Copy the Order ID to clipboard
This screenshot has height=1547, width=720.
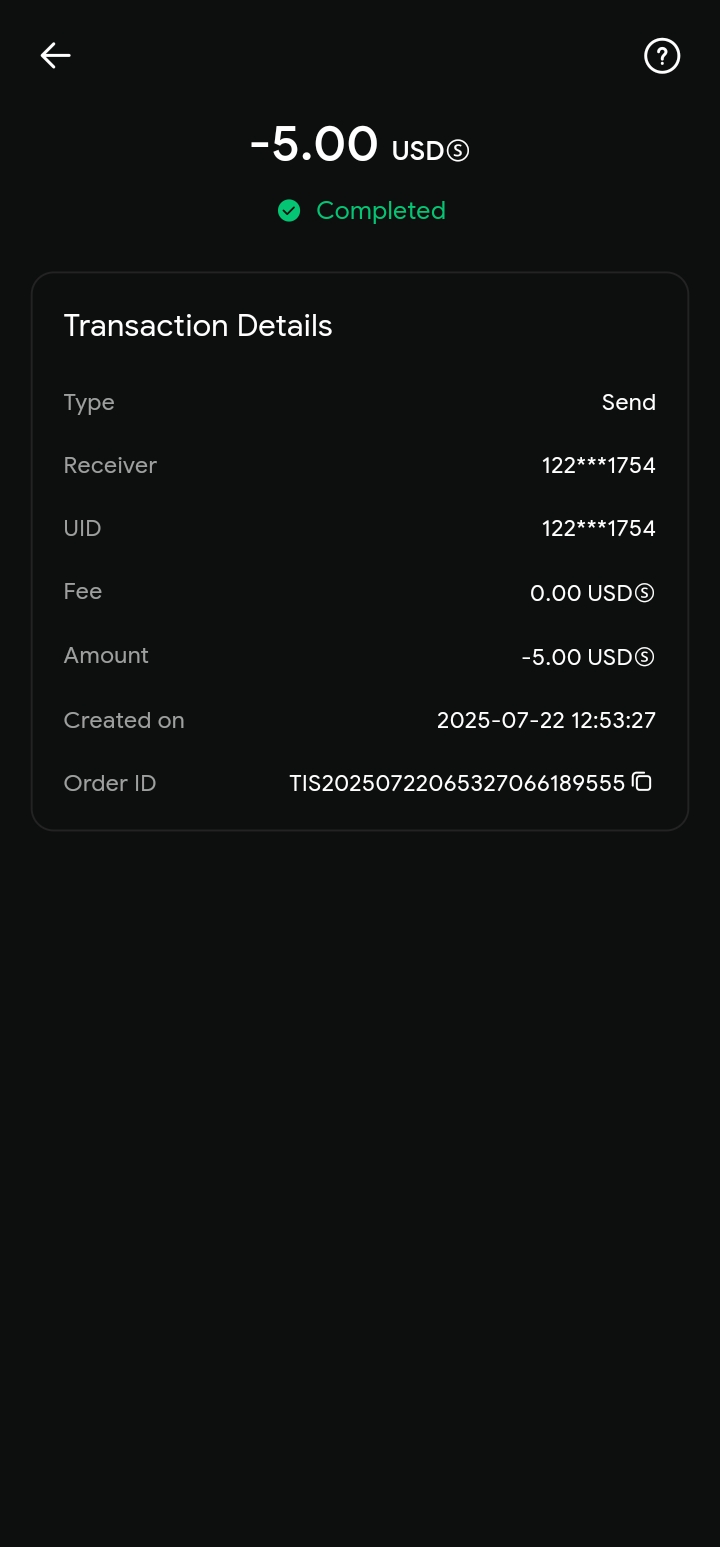pos(642,782)
